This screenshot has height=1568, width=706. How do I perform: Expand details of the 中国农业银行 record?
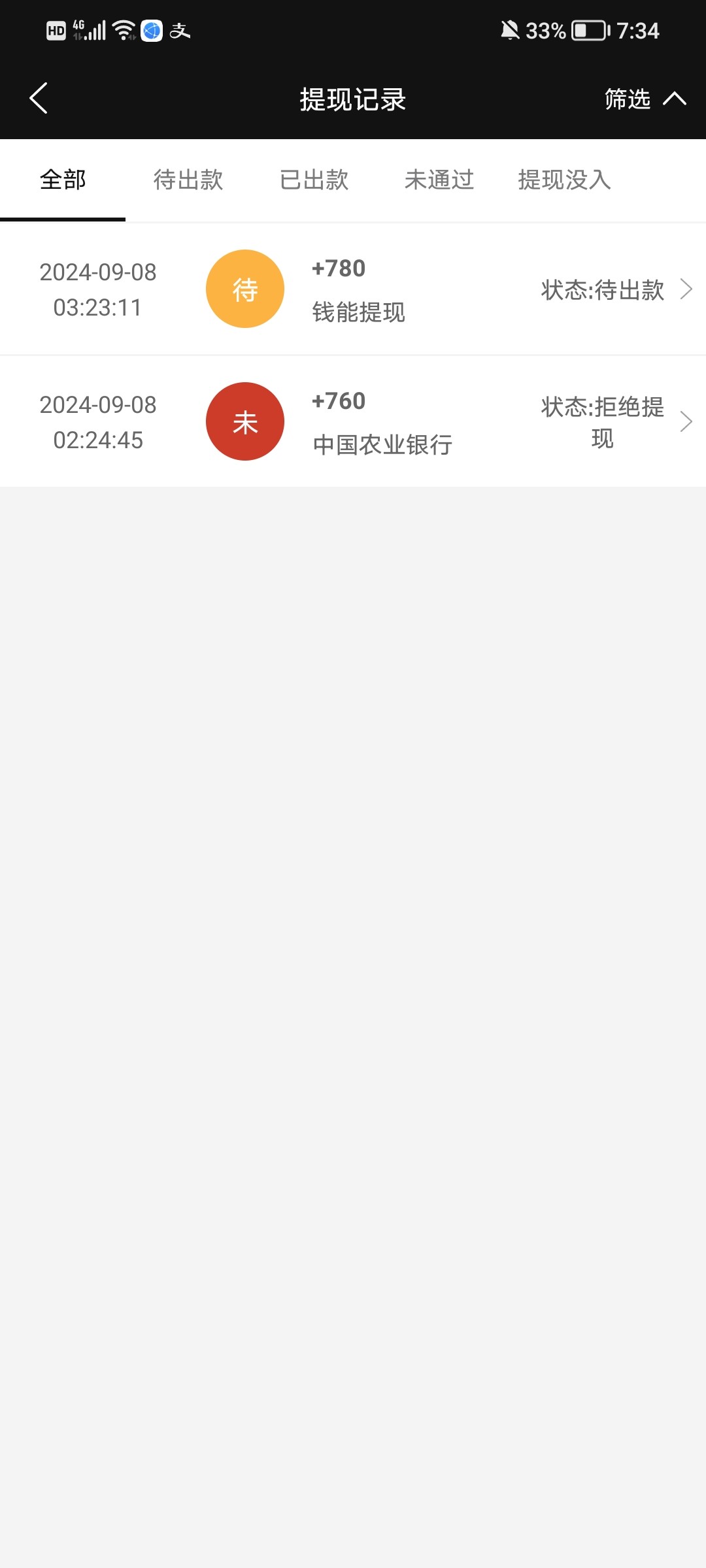pos(686,421)
